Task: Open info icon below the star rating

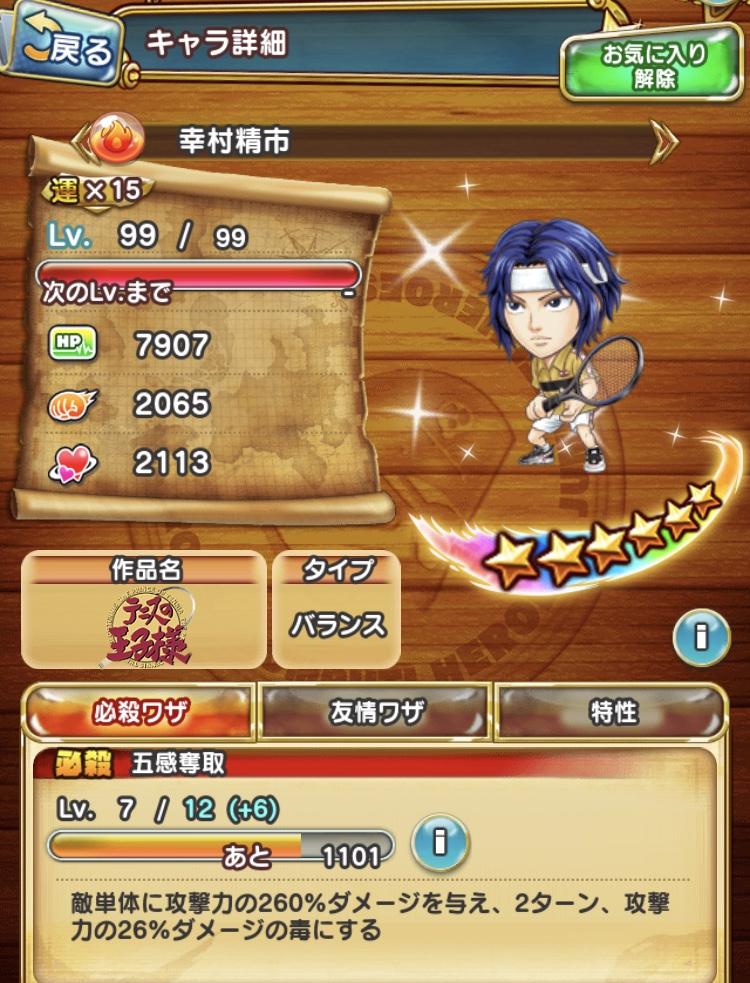Action: (x=701, y=637)
